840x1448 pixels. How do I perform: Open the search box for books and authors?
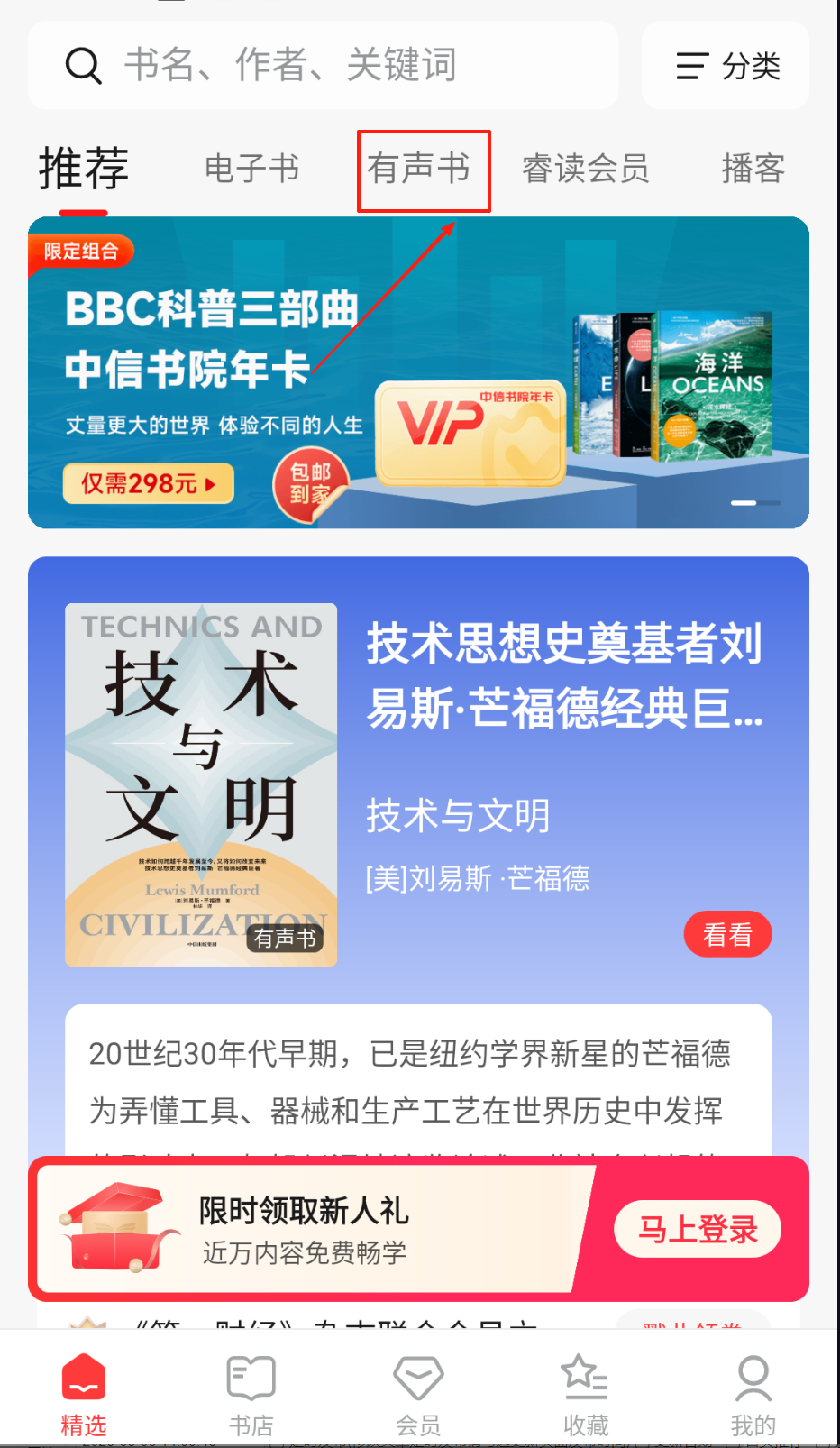click(x=323, y=66)
